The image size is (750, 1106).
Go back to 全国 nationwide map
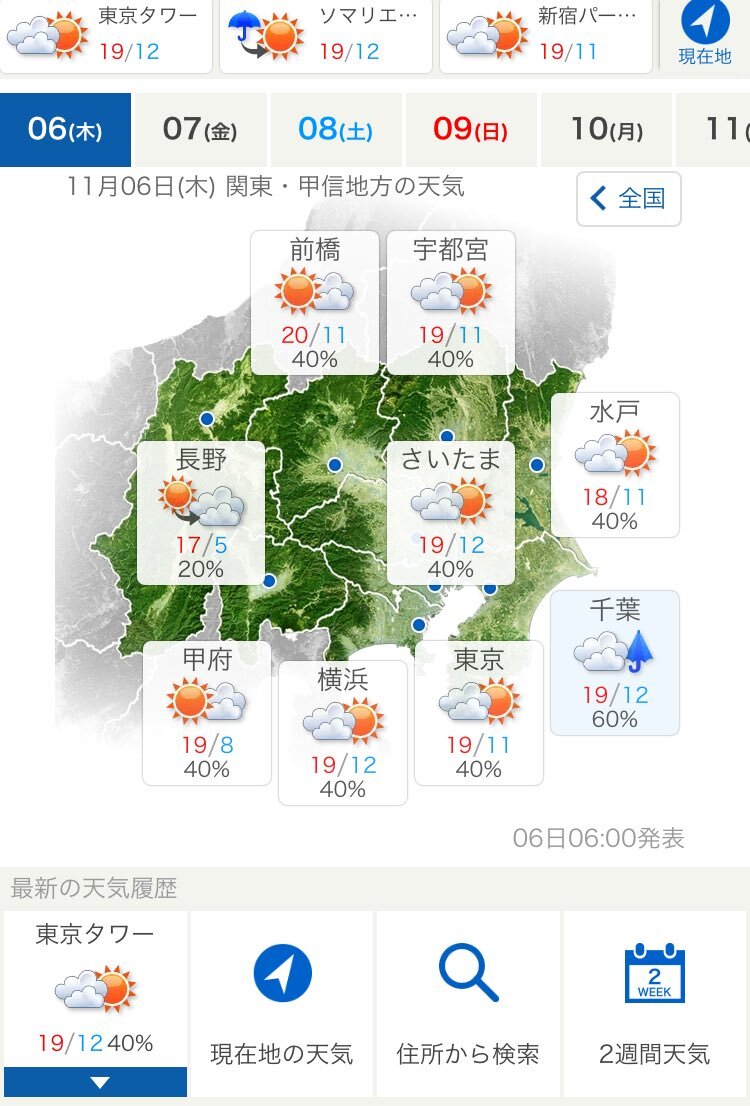pos(628,198)
